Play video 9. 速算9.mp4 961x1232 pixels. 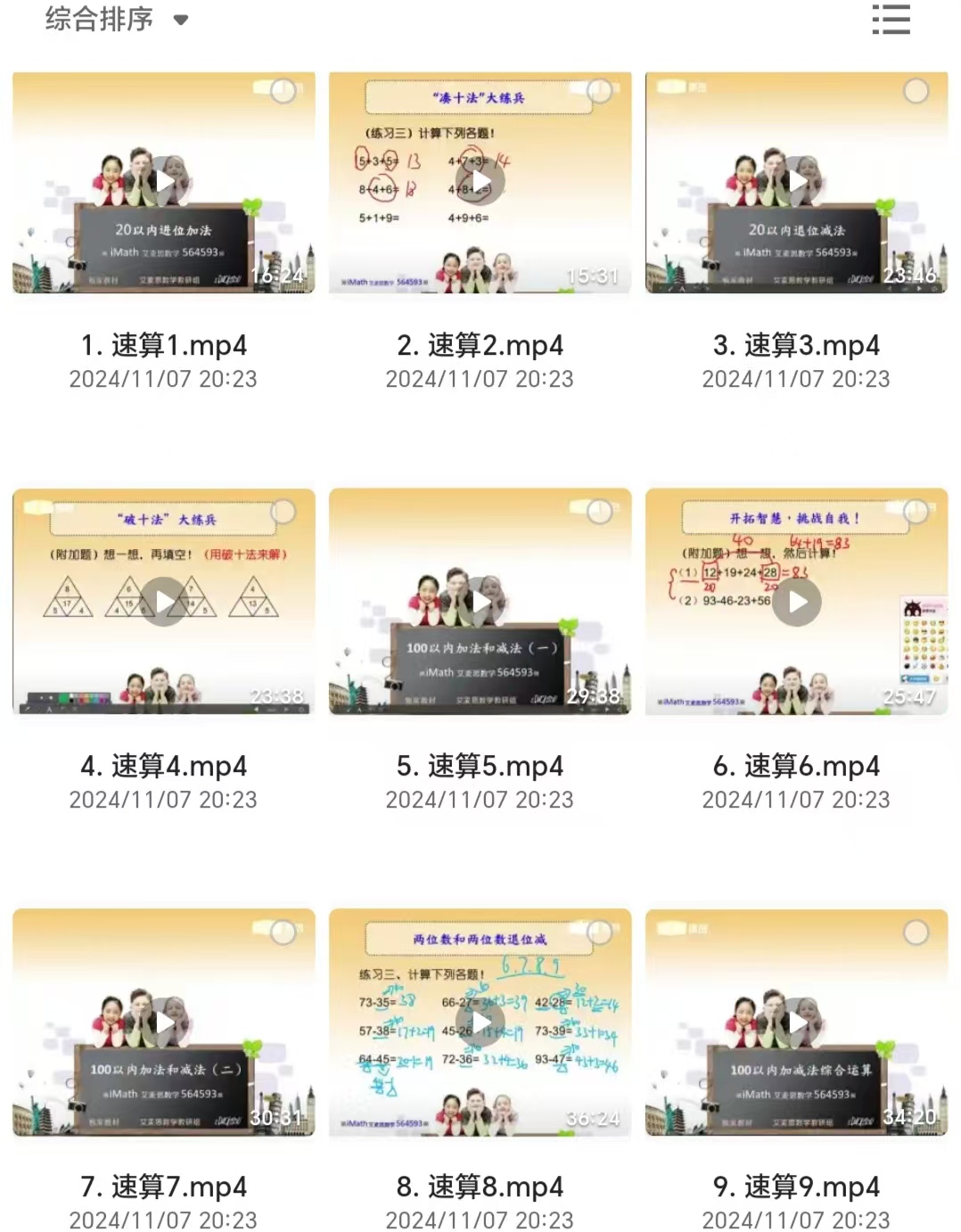coord(797,1023)
